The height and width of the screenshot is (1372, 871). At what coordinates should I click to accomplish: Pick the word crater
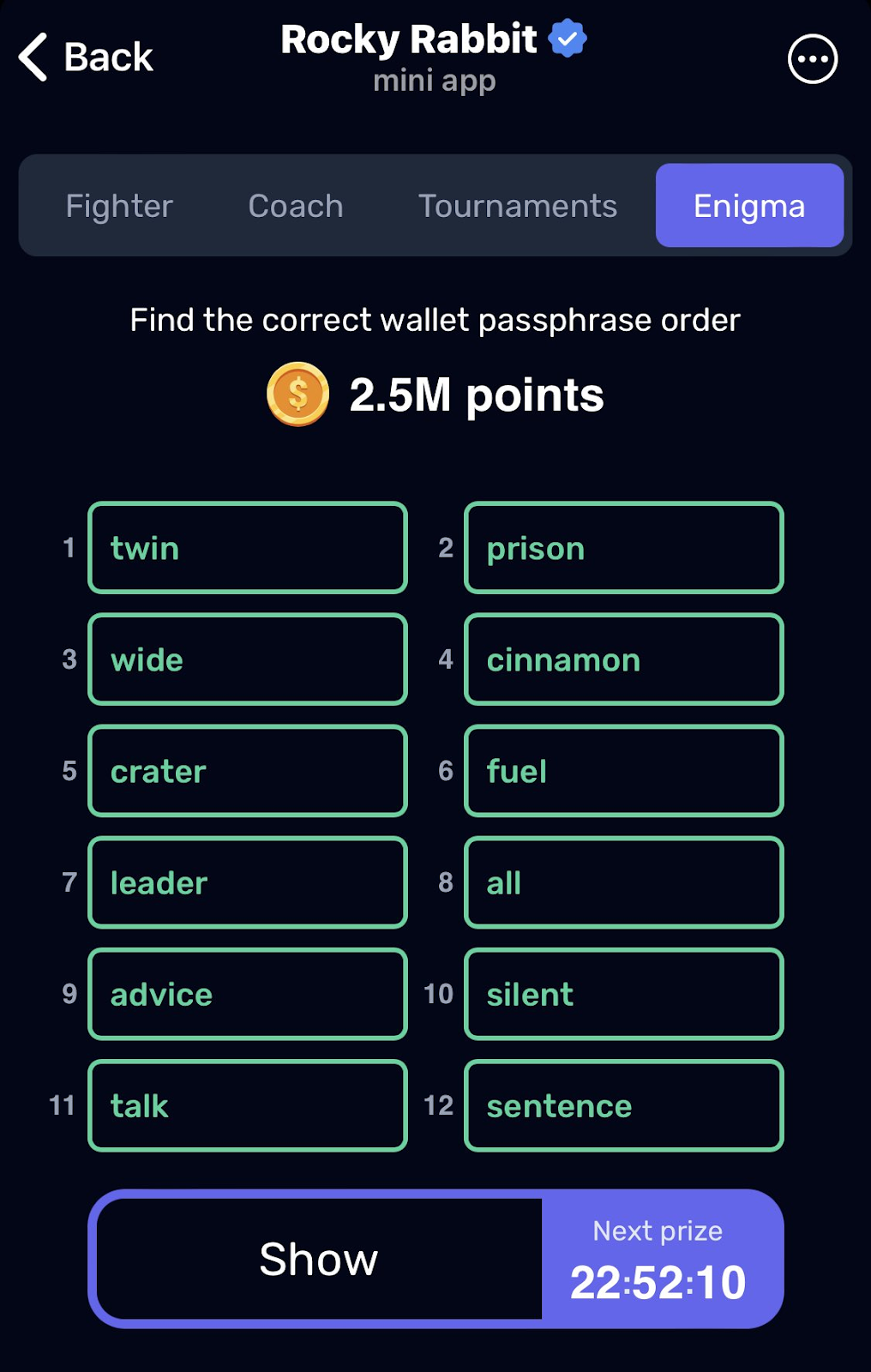(x=247, y=771)
